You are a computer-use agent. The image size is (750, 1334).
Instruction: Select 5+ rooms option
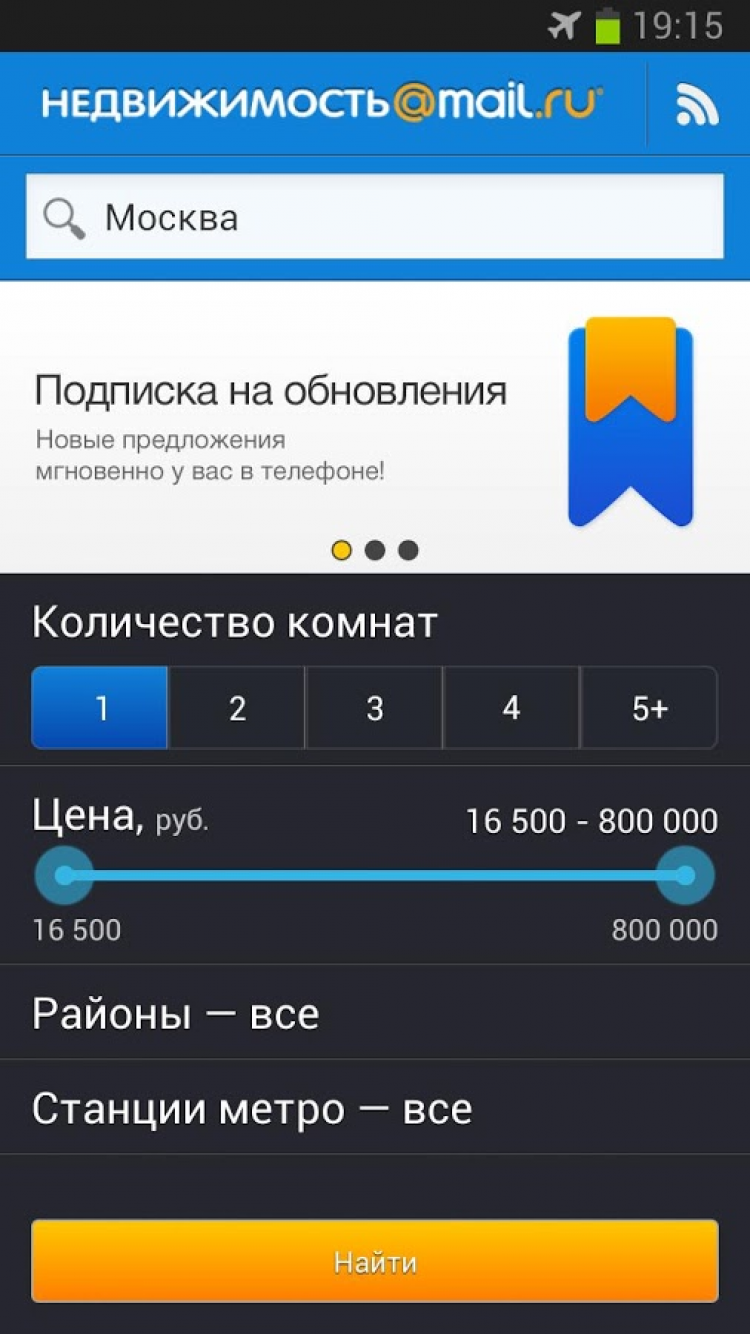pos(649,708)
